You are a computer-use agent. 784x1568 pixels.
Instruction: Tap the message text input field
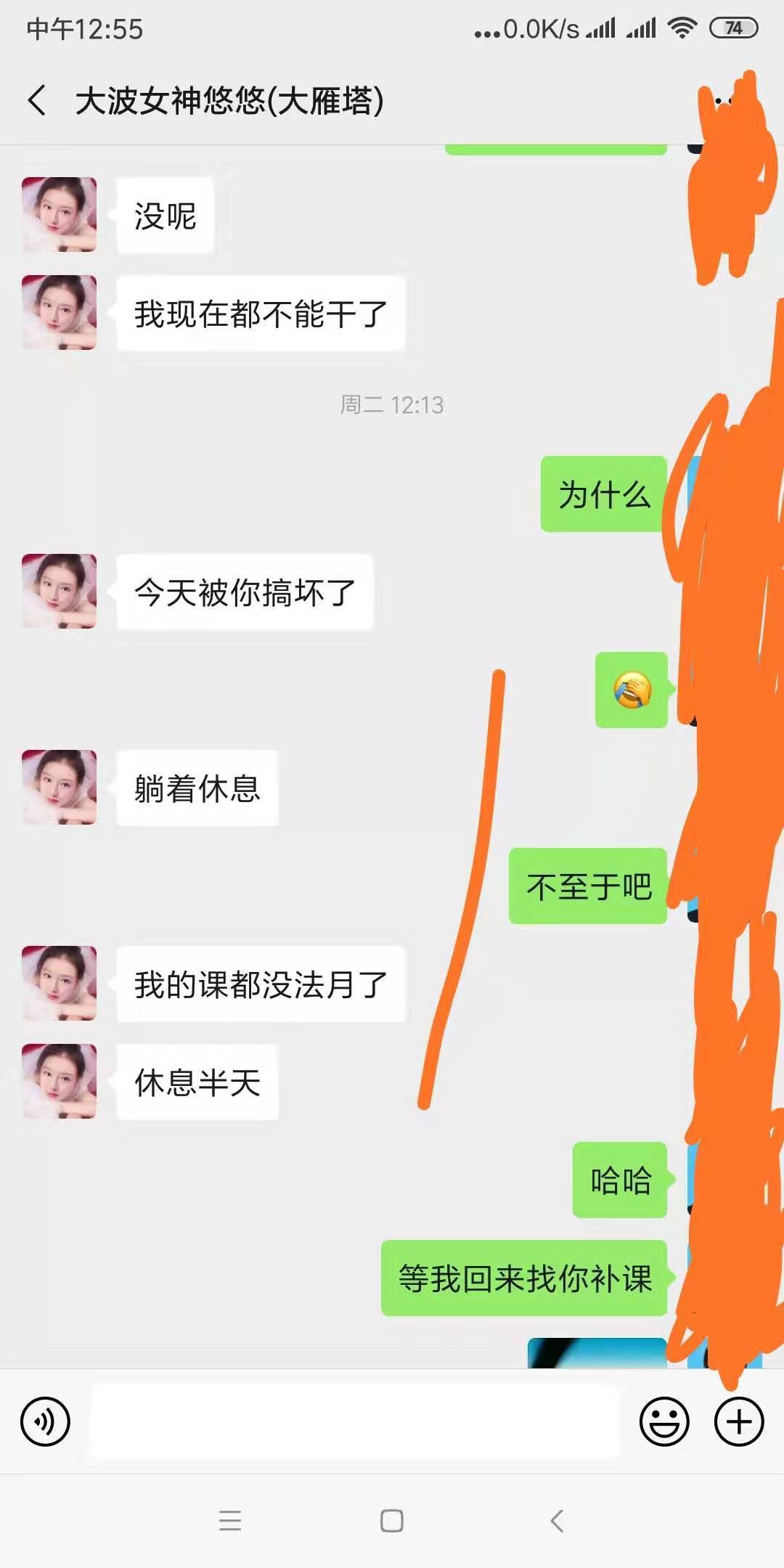pyautogui.click(x=354, y=1421)
